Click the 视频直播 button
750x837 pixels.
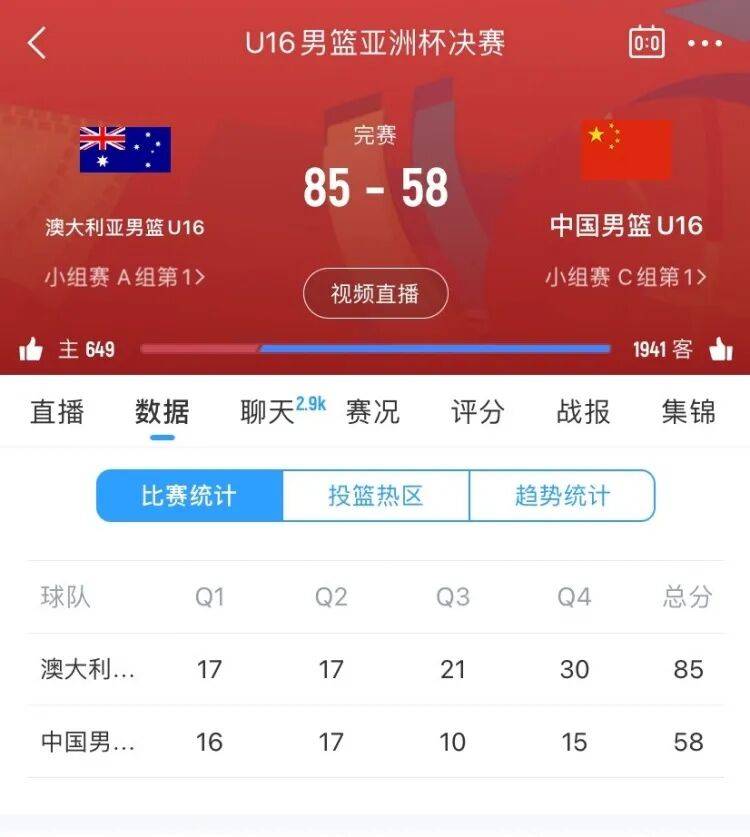coord(375,294)
